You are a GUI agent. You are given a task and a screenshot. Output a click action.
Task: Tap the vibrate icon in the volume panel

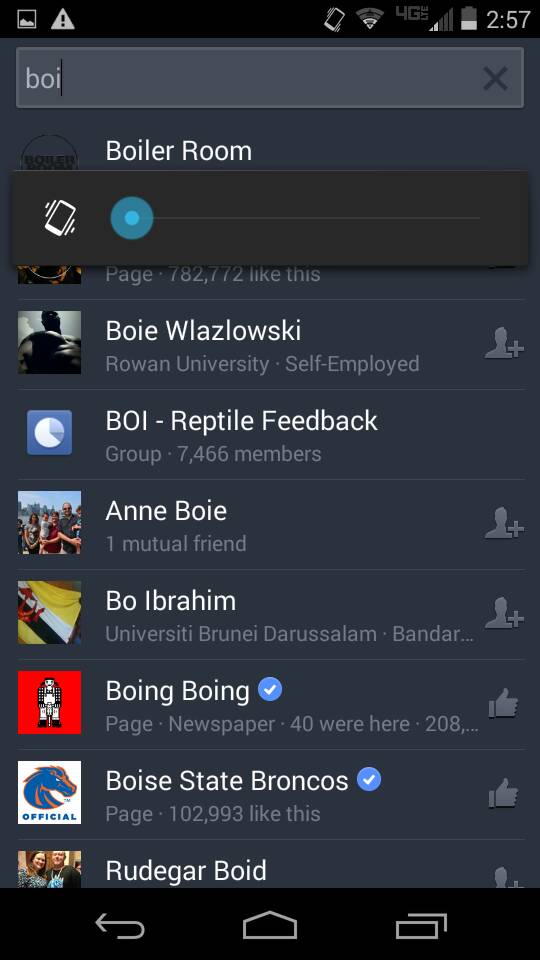(61, 218)
